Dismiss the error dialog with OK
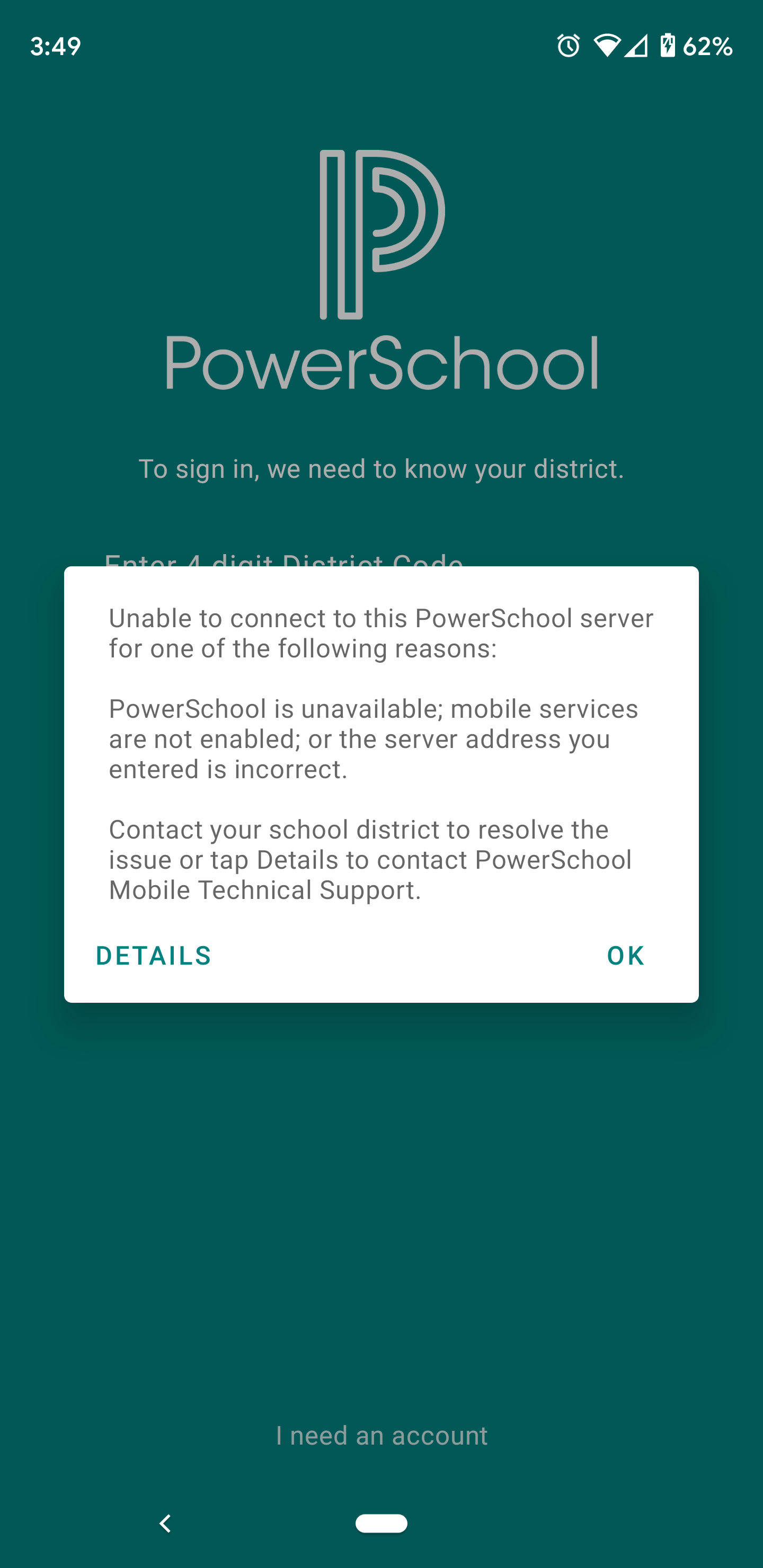Viewport: 763px width, 1568px height. pos(625,956)
